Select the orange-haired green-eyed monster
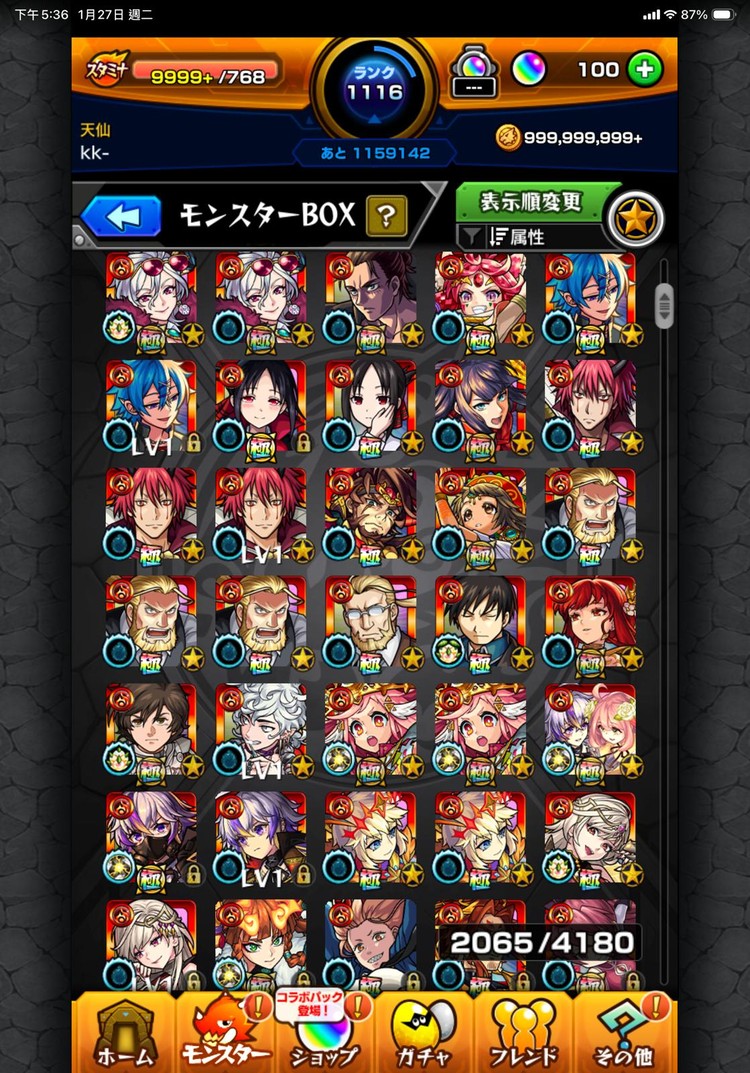 pyautogui.click(x=261, y=944)
